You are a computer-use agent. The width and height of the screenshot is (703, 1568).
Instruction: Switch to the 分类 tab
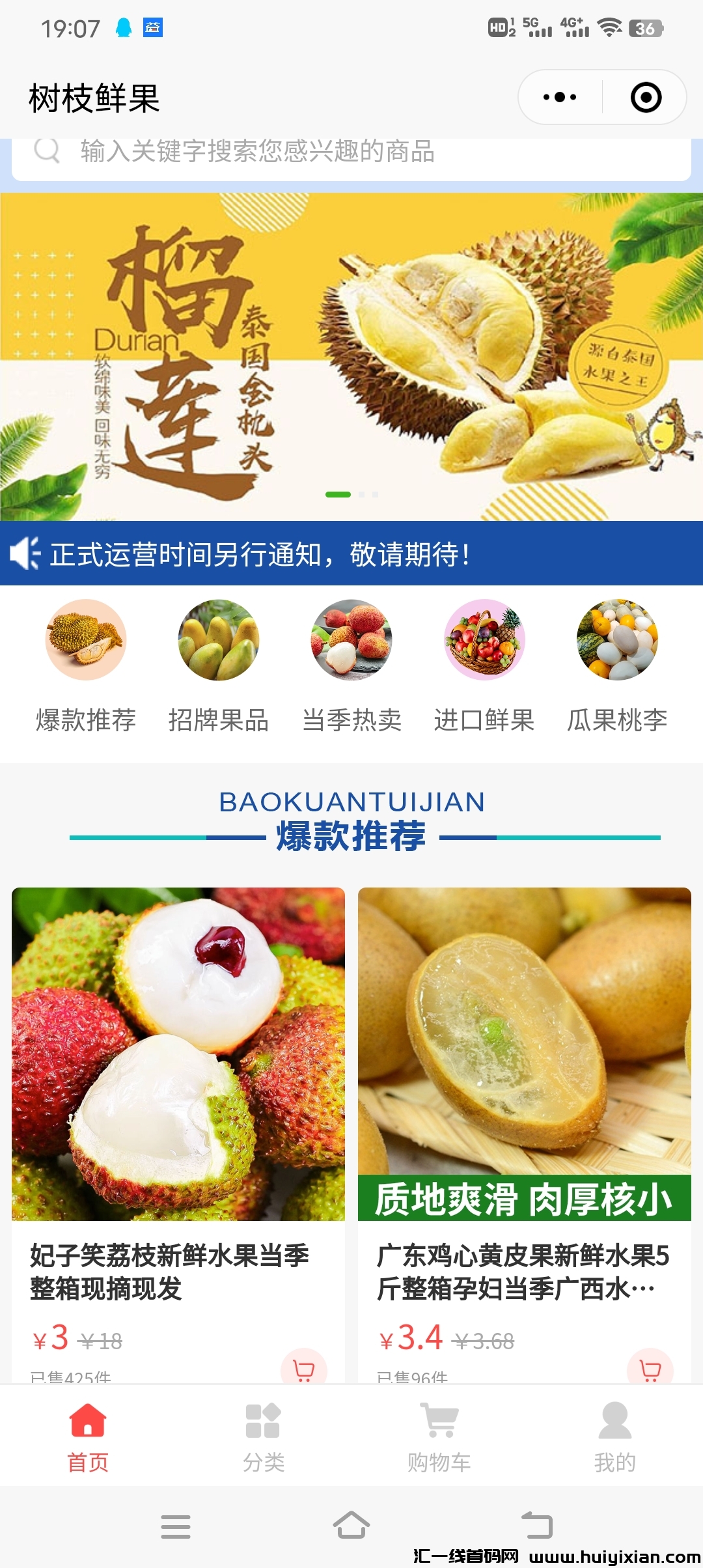coord(264,1436)
